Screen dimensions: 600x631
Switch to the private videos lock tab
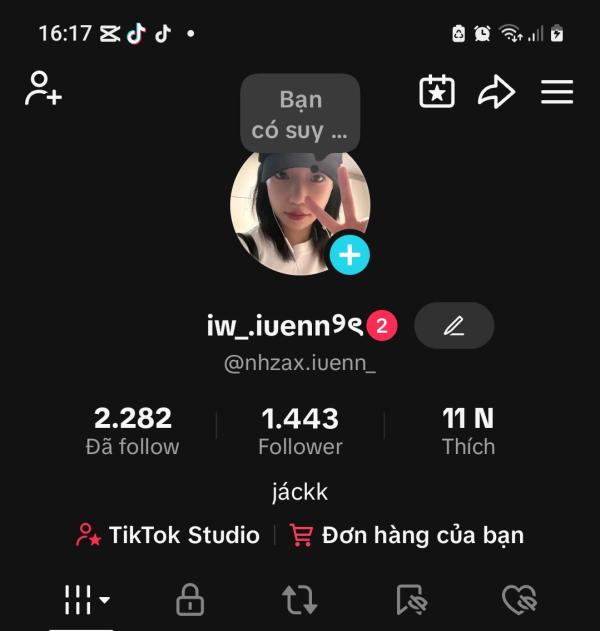pos(190,600)
